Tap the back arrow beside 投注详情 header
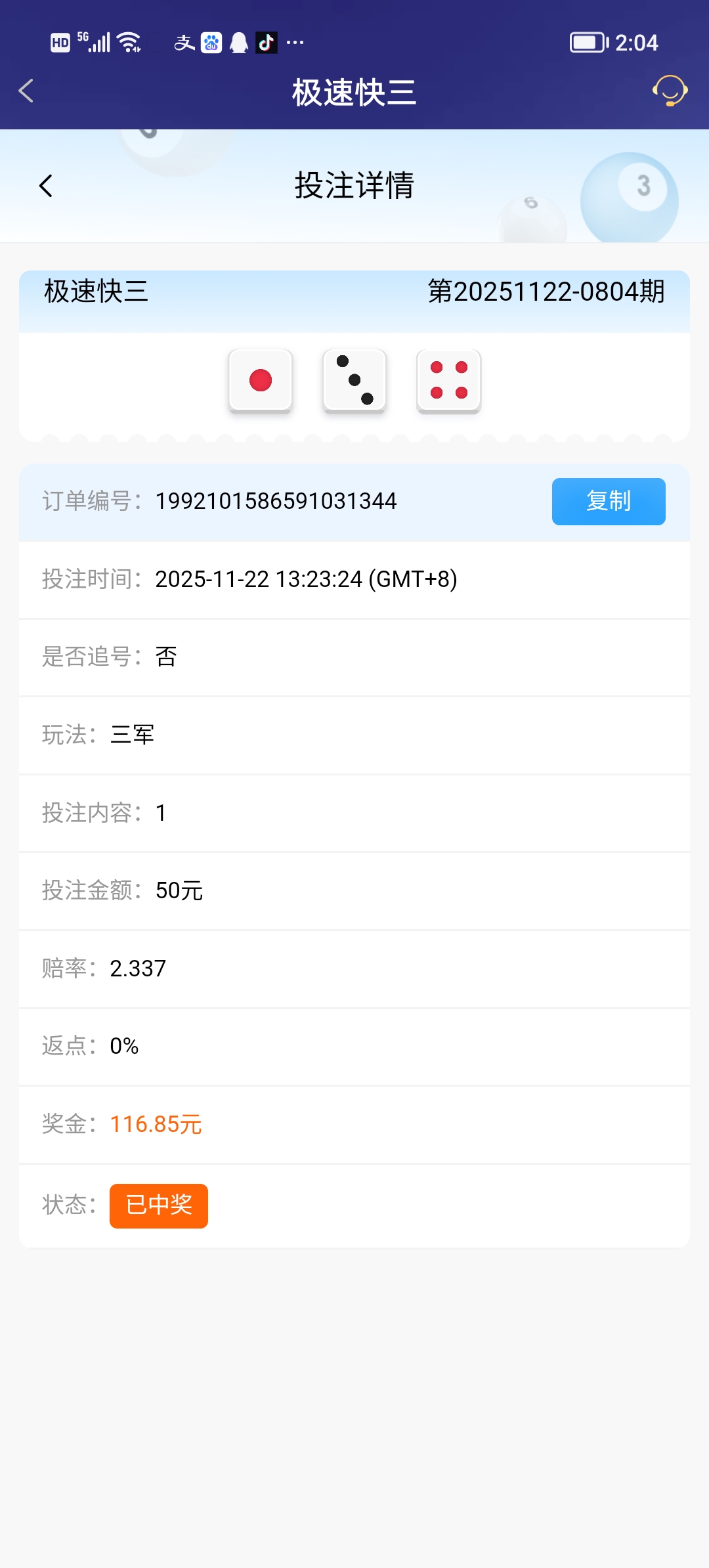The image size is (709, 1568). point(47,186)
